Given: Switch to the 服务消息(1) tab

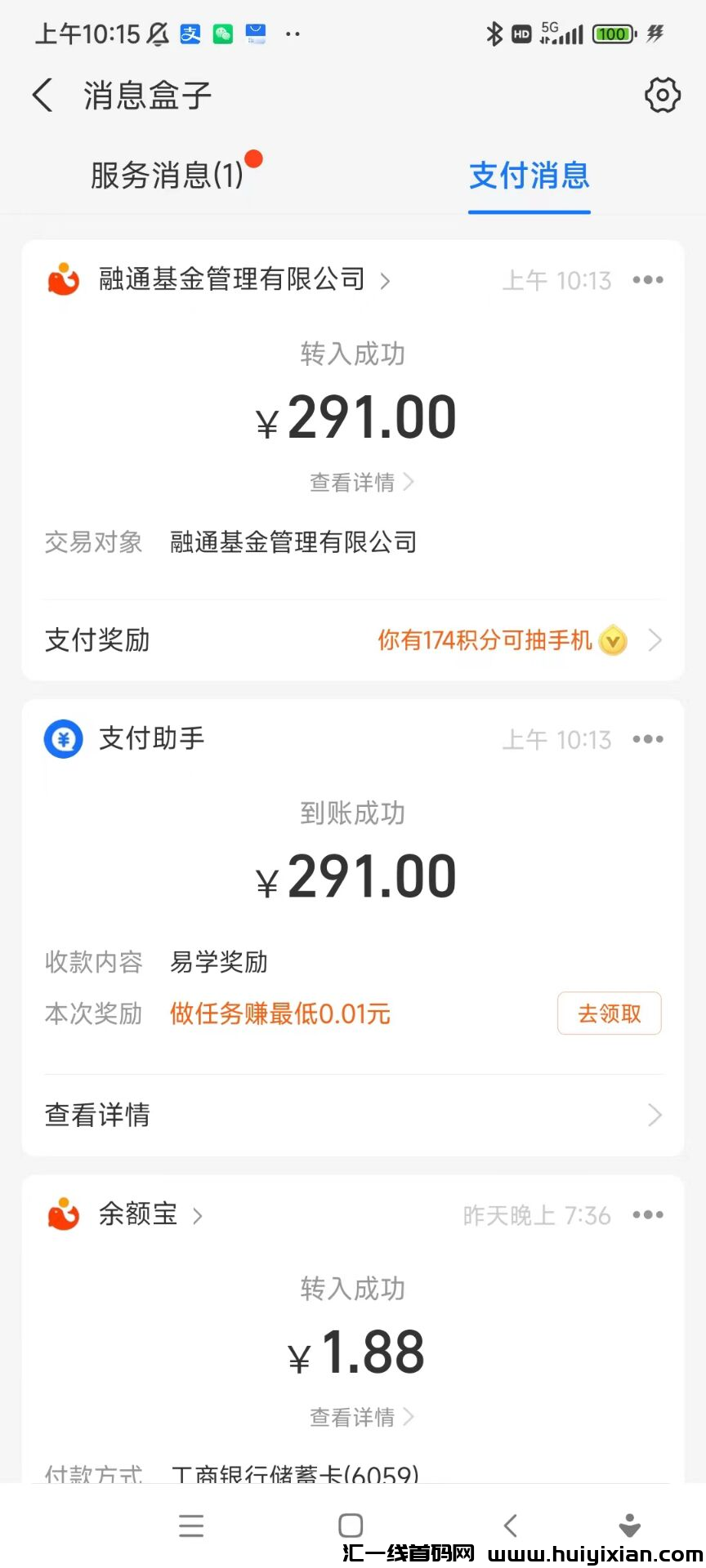Looking at the screenshot, I should click(x=168, y=175).
